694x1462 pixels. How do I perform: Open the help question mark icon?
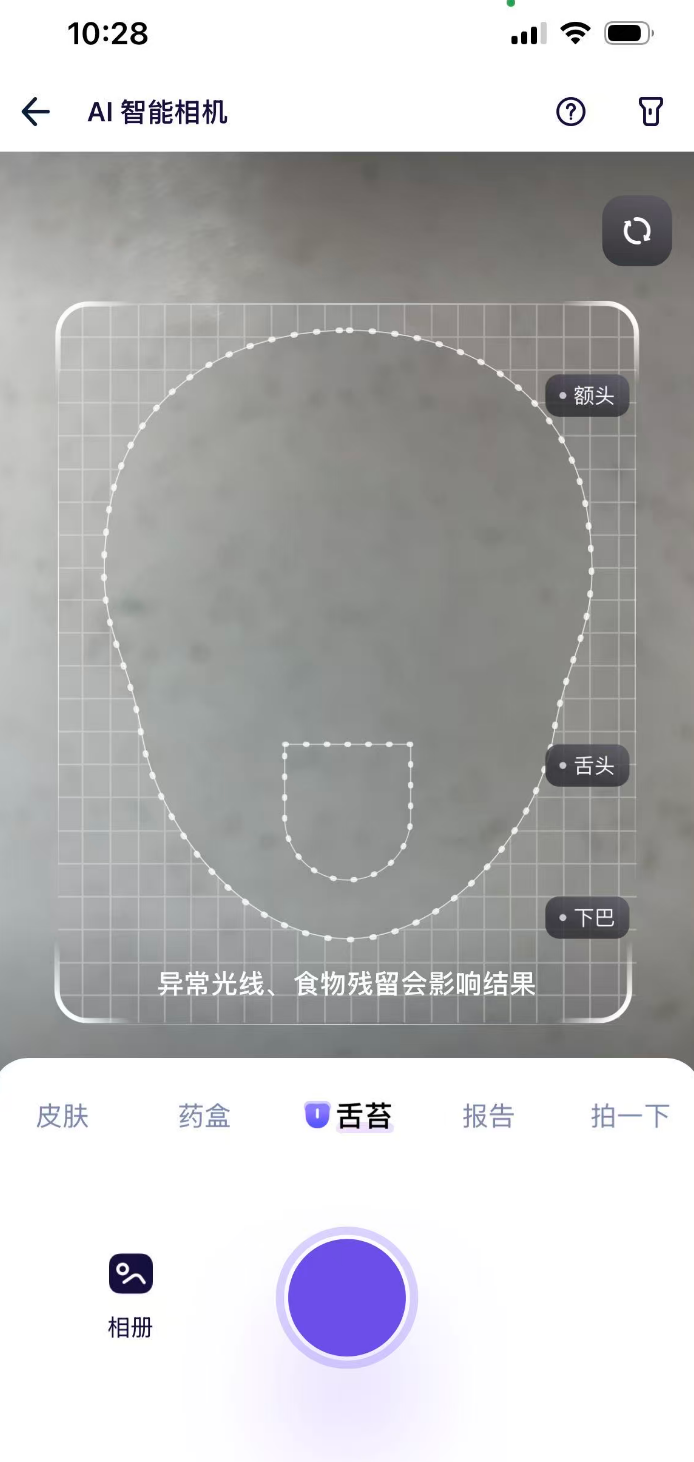pyautogui.click(x=570, y=112)
